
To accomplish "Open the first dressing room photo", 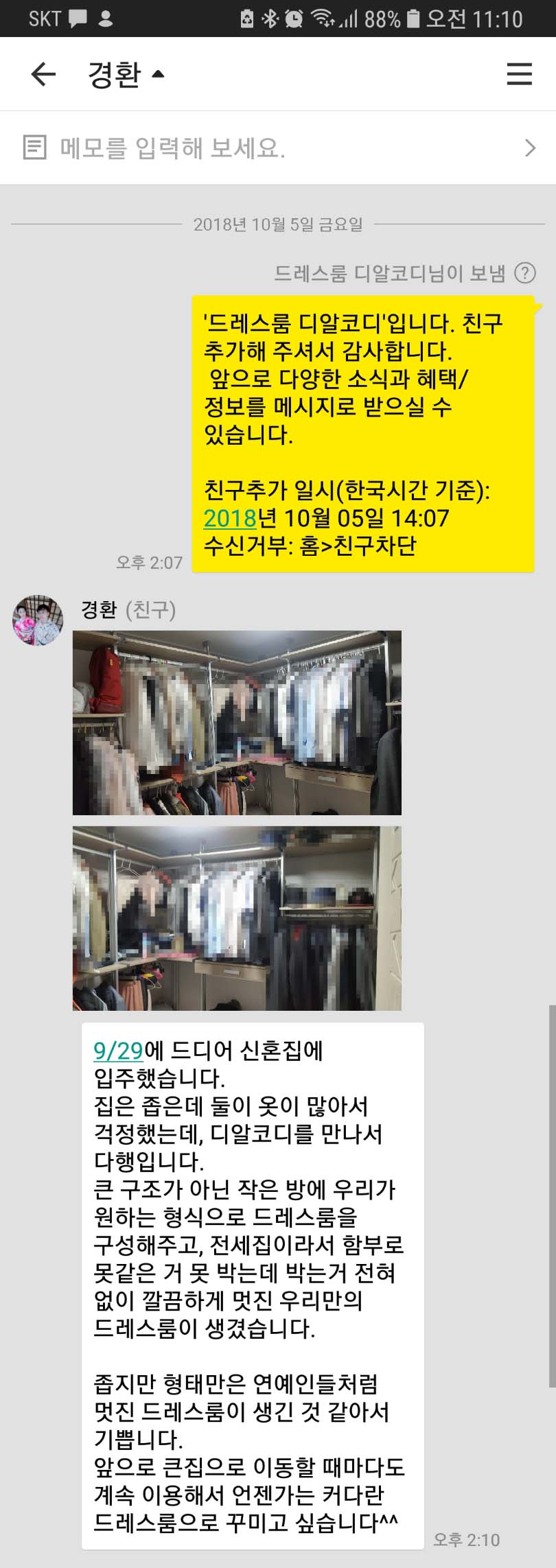I will [x=237, y=723].
